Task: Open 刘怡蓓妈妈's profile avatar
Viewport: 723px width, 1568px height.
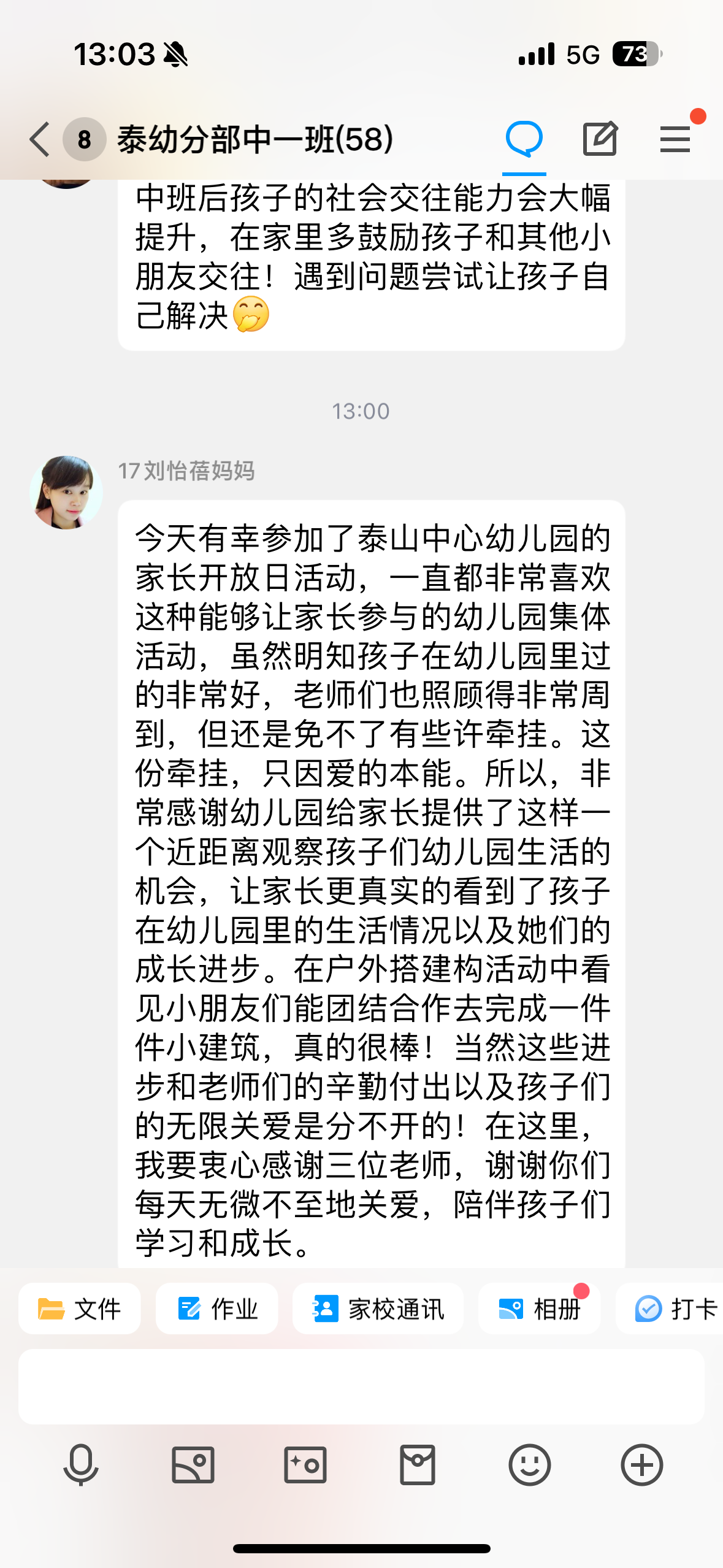Action: pos(66,492)
